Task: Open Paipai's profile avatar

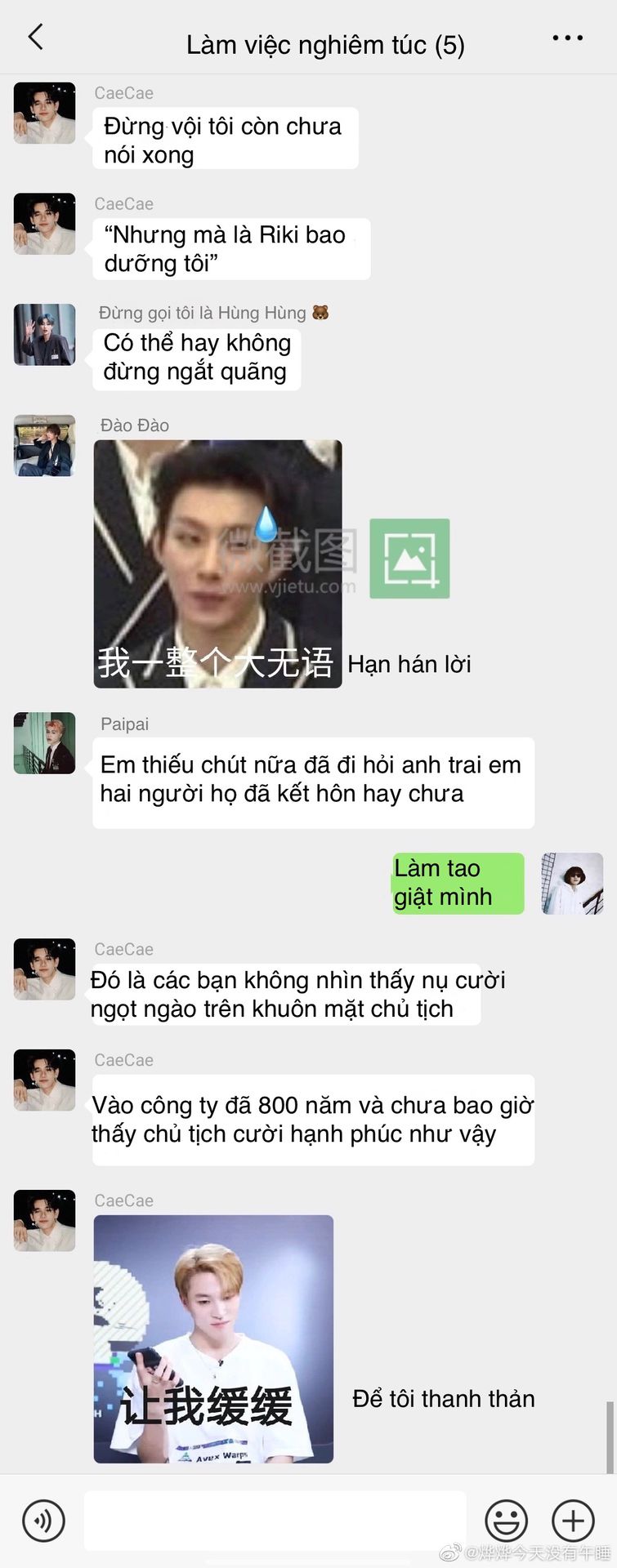Action: (45, 743)
